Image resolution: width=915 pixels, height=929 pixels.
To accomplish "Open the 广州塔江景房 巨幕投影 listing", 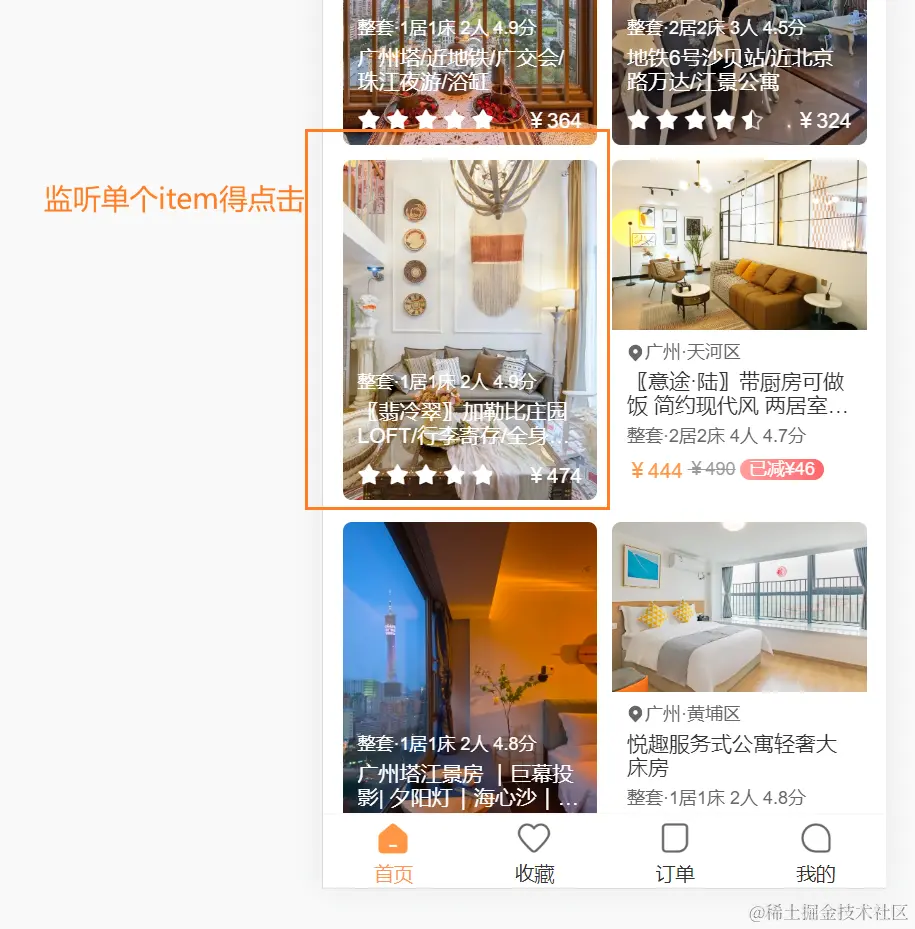I will coord(469,660).
